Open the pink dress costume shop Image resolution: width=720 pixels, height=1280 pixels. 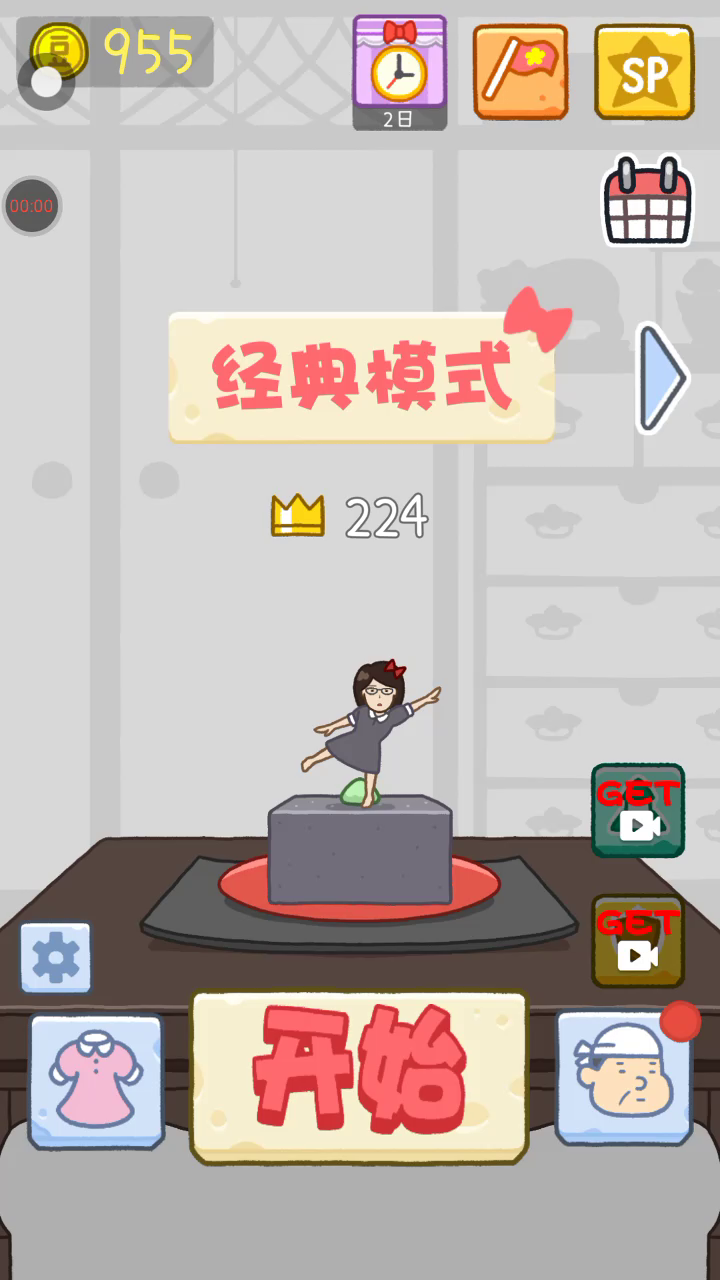[x=96, y=1080]
